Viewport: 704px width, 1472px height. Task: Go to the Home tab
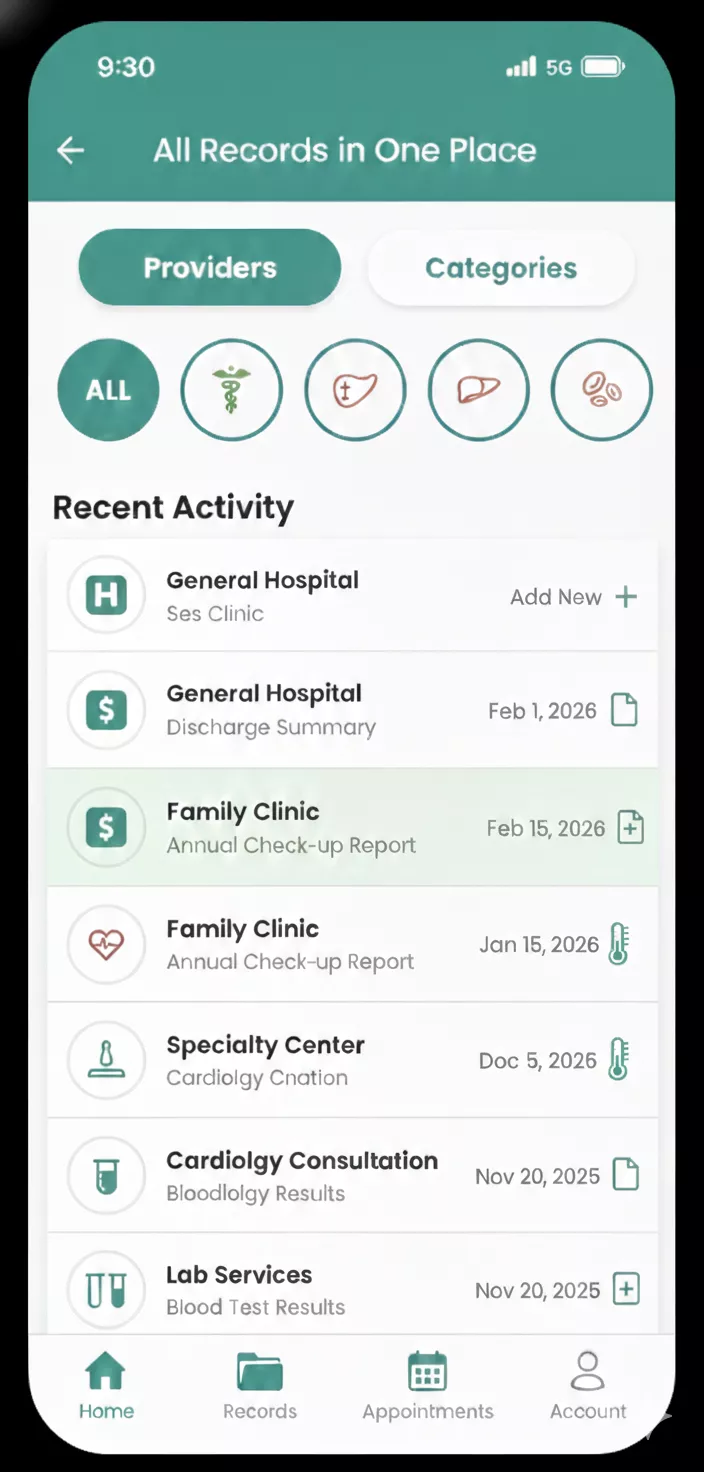tap(106, 1386)
